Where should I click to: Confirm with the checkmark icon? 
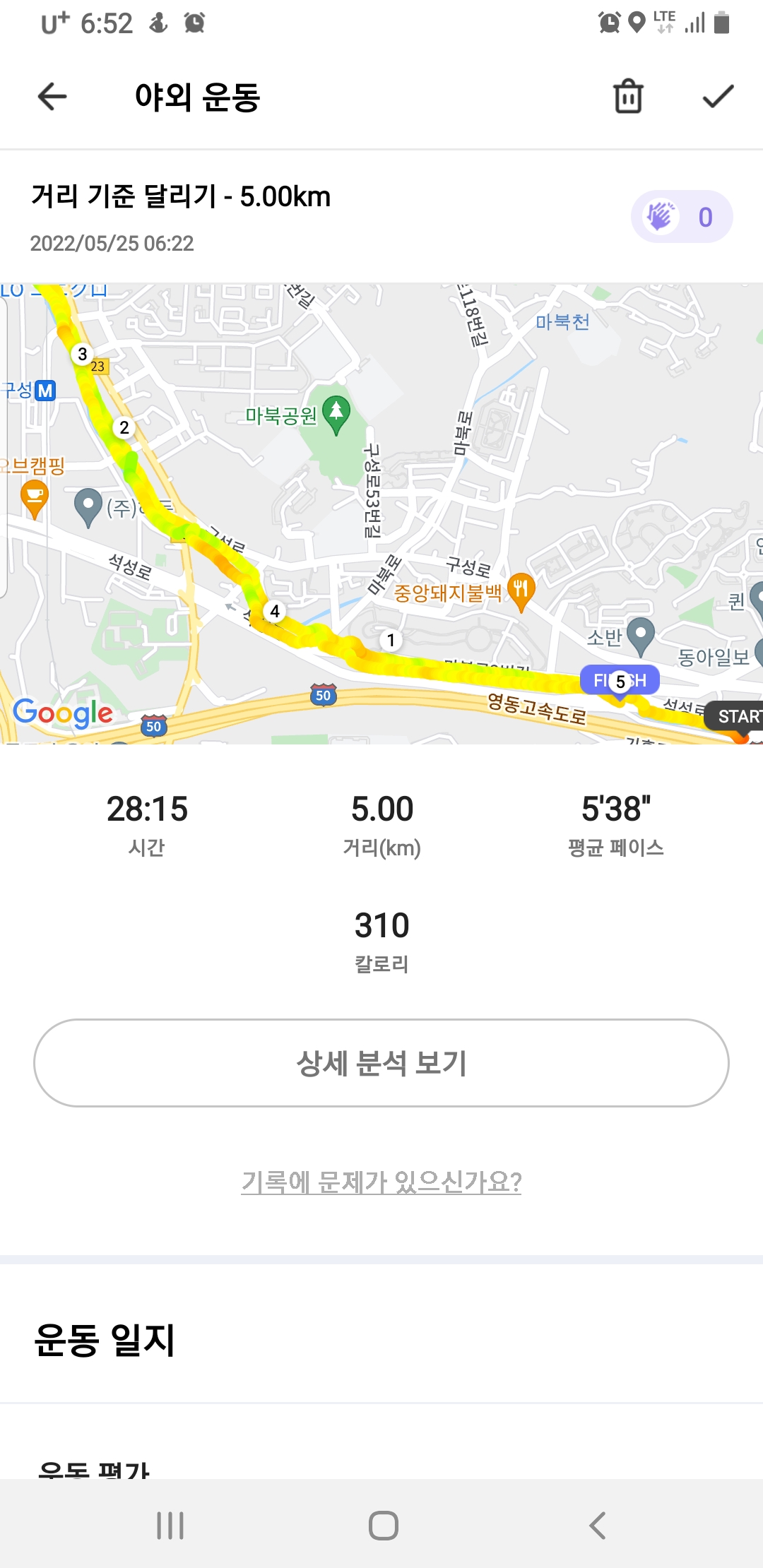[x=718, y=97]
